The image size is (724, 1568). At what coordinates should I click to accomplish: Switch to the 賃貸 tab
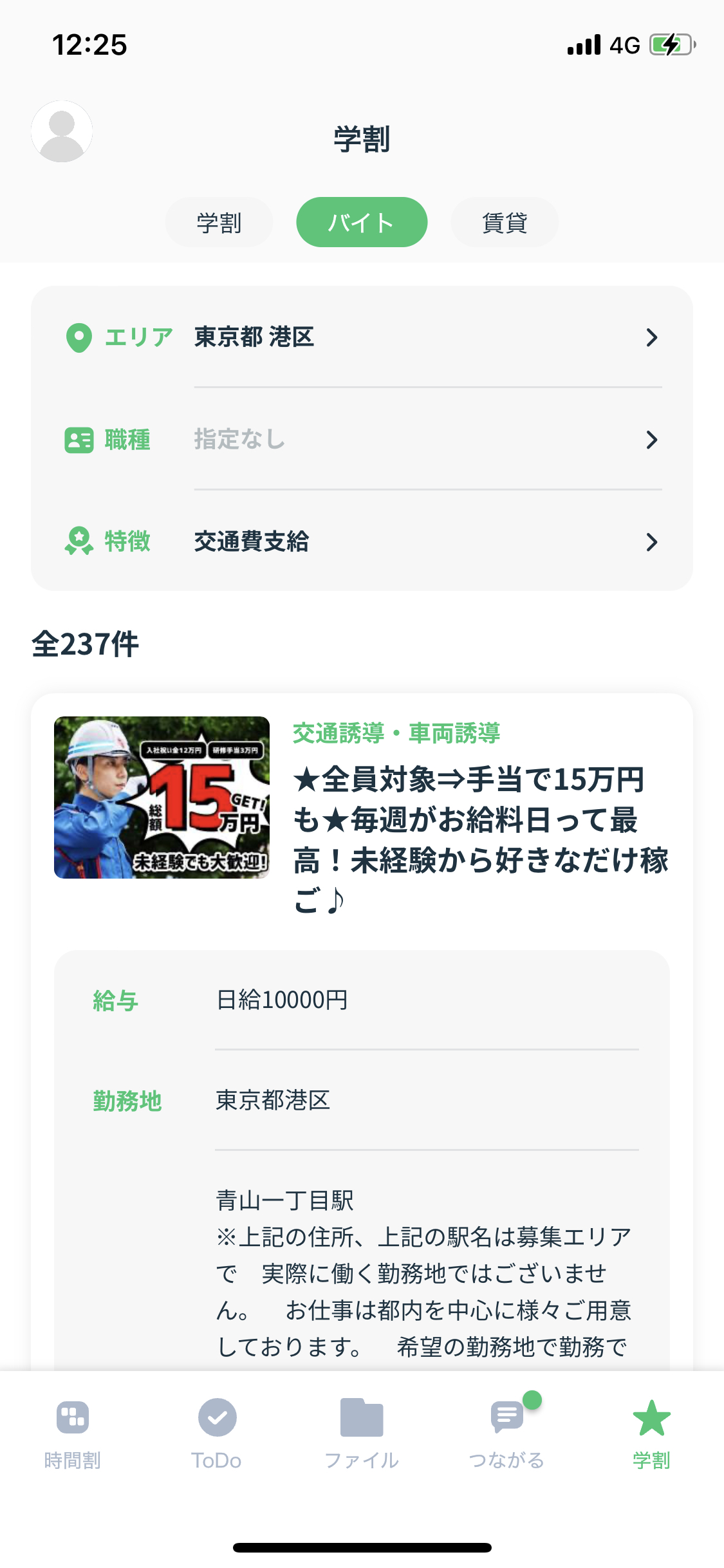click(x=505, y=223)
